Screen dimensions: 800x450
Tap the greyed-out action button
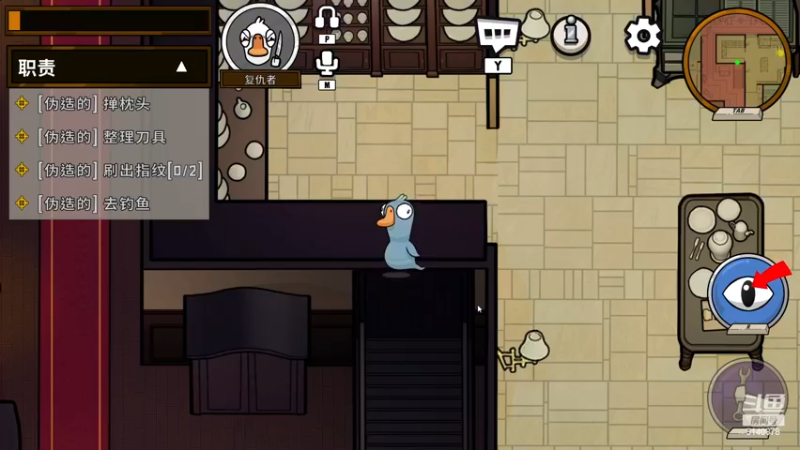[746, 395]
